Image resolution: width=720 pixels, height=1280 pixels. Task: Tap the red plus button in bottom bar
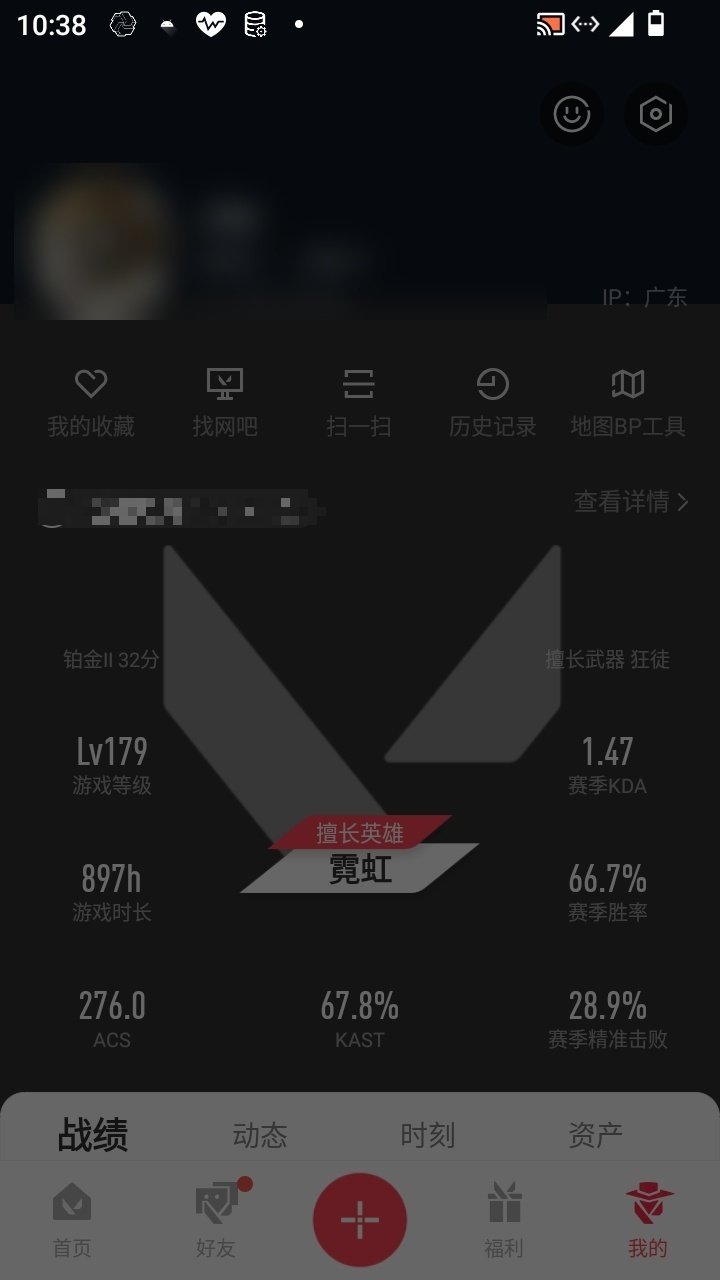pyautogui.click(x=359, y=1218)
